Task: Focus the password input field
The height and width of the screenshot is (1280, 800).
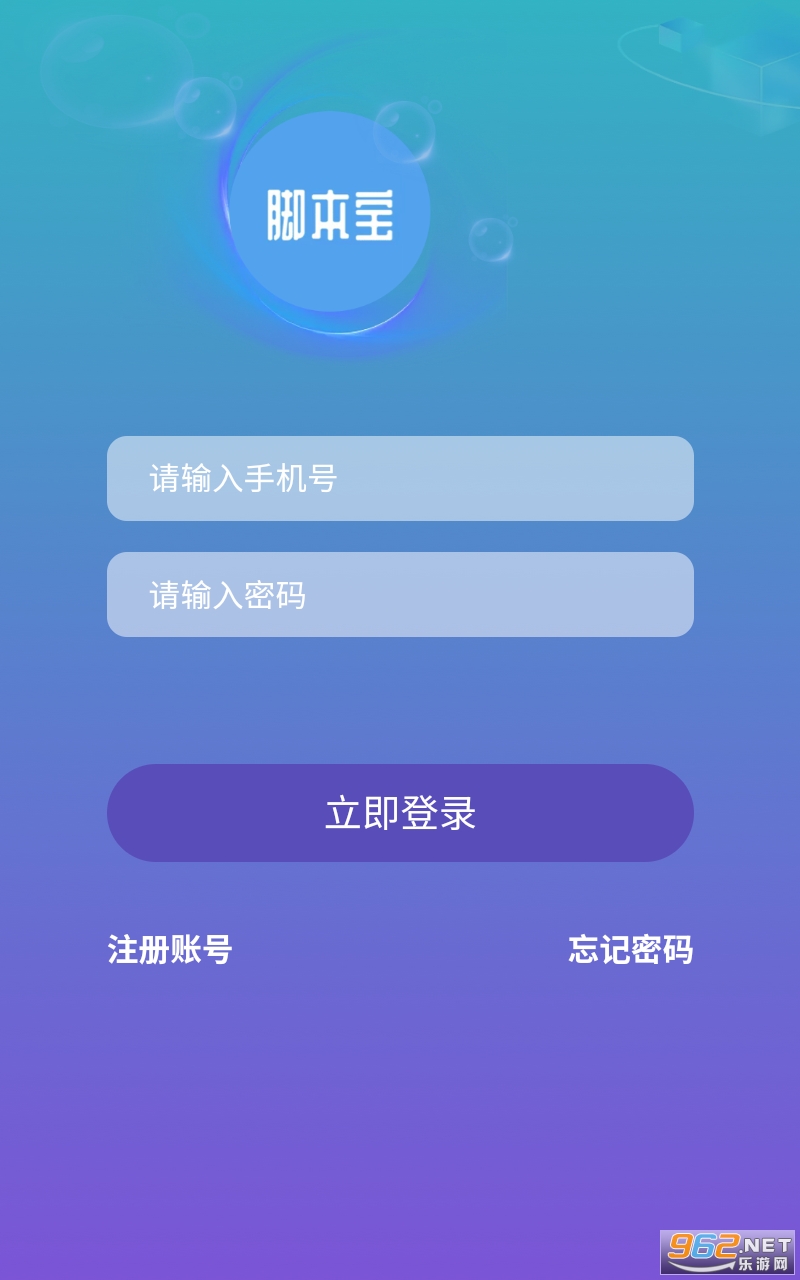Action: click(x=400, y=594)
